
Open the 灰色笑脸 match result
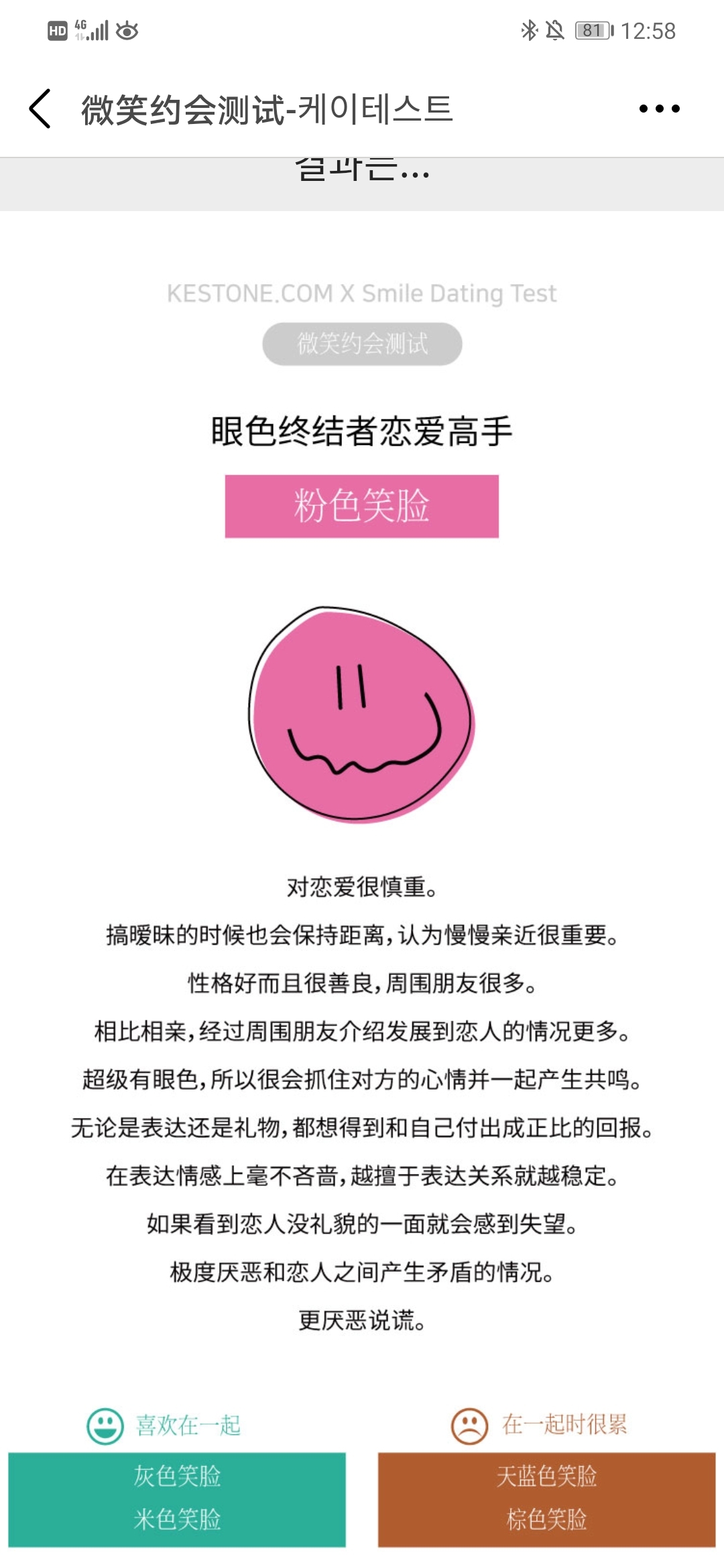point(177,1476)
